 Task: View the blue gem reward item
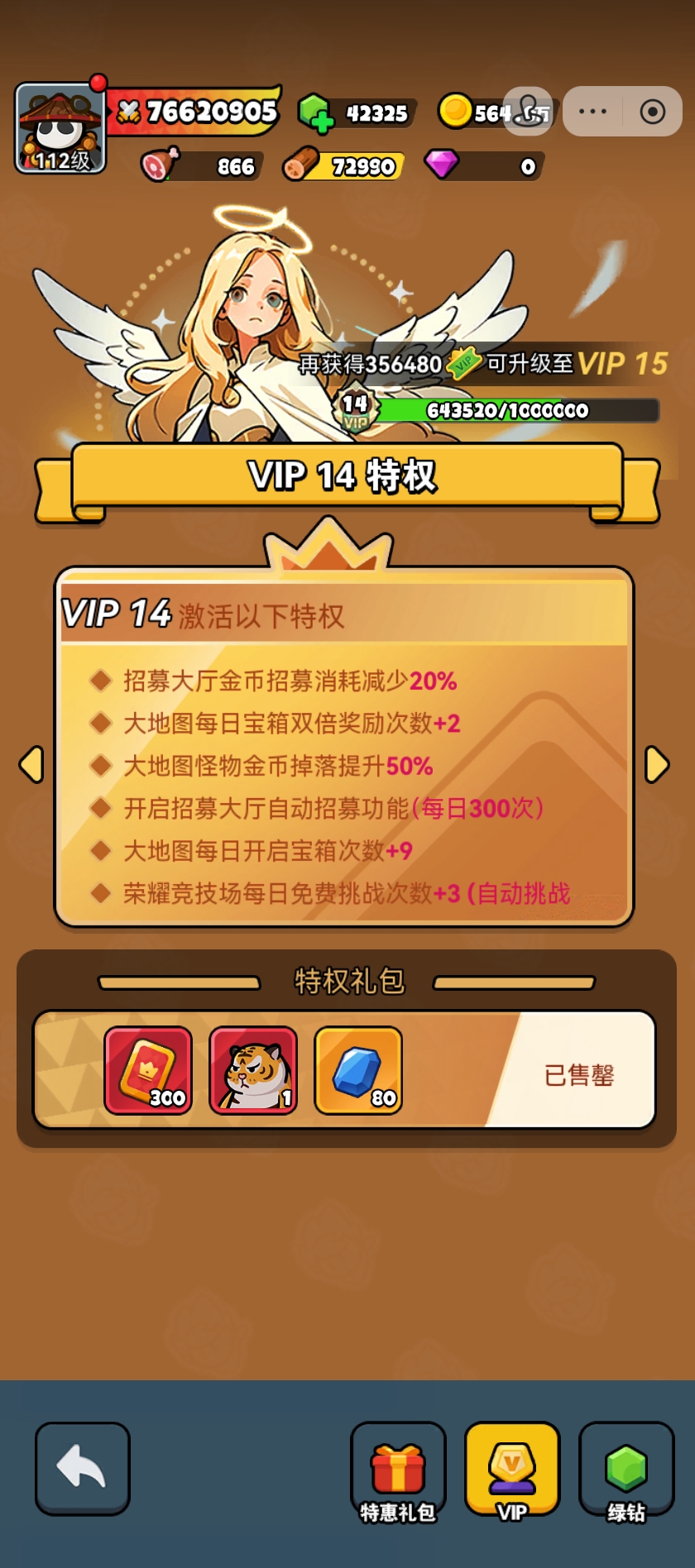(x=358, y=1070)
